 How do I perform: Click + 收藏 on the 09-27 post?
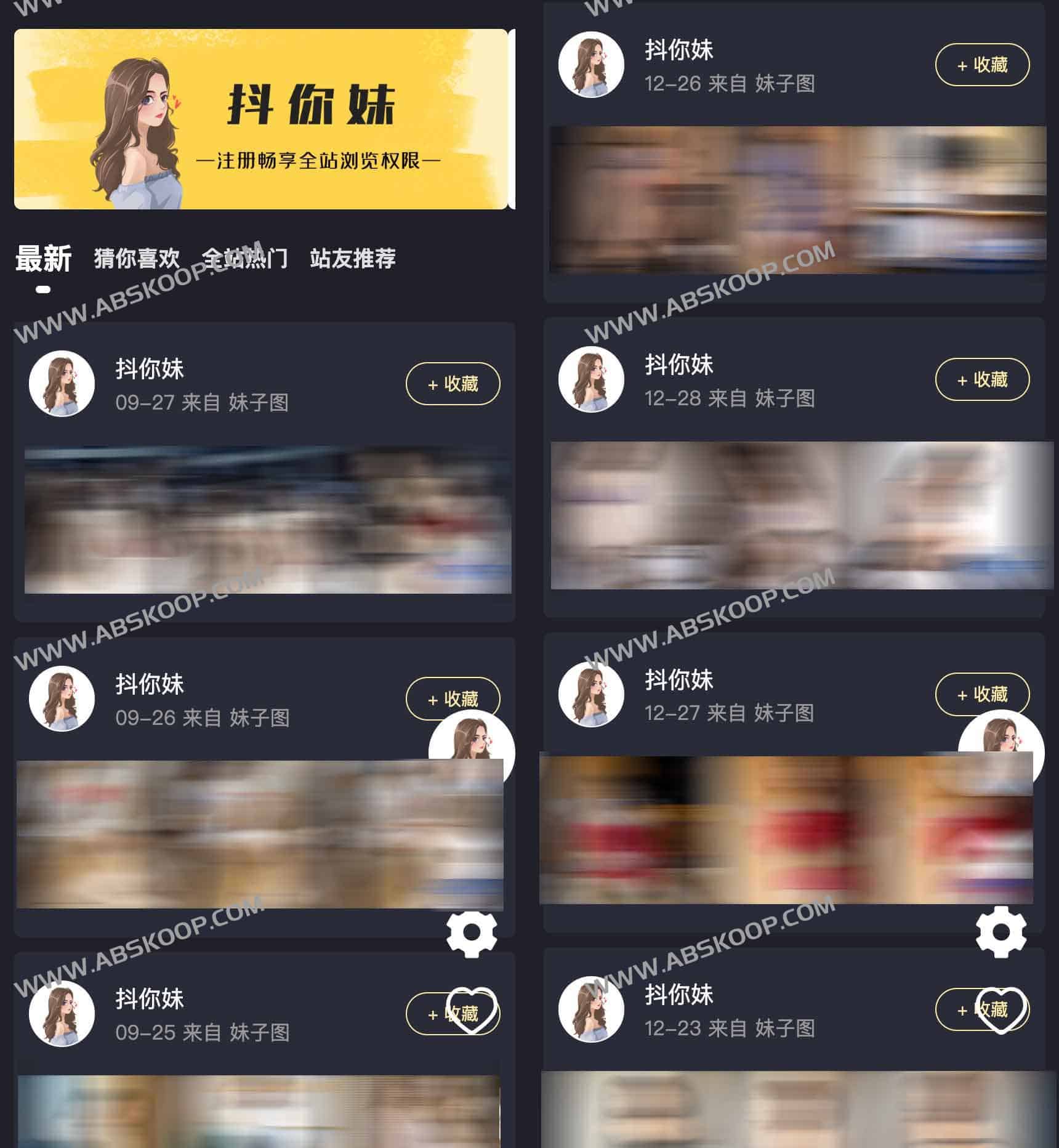451,384
